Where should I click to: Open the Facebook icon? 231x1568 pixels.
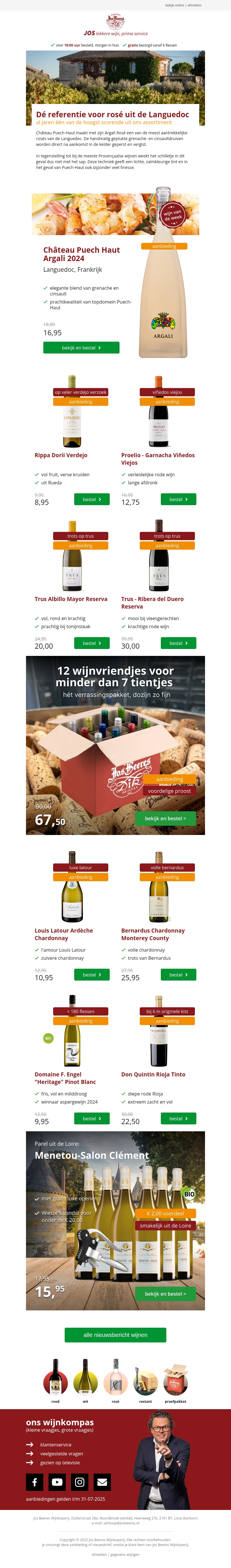pyautogui.click(x=35, y=1482)
